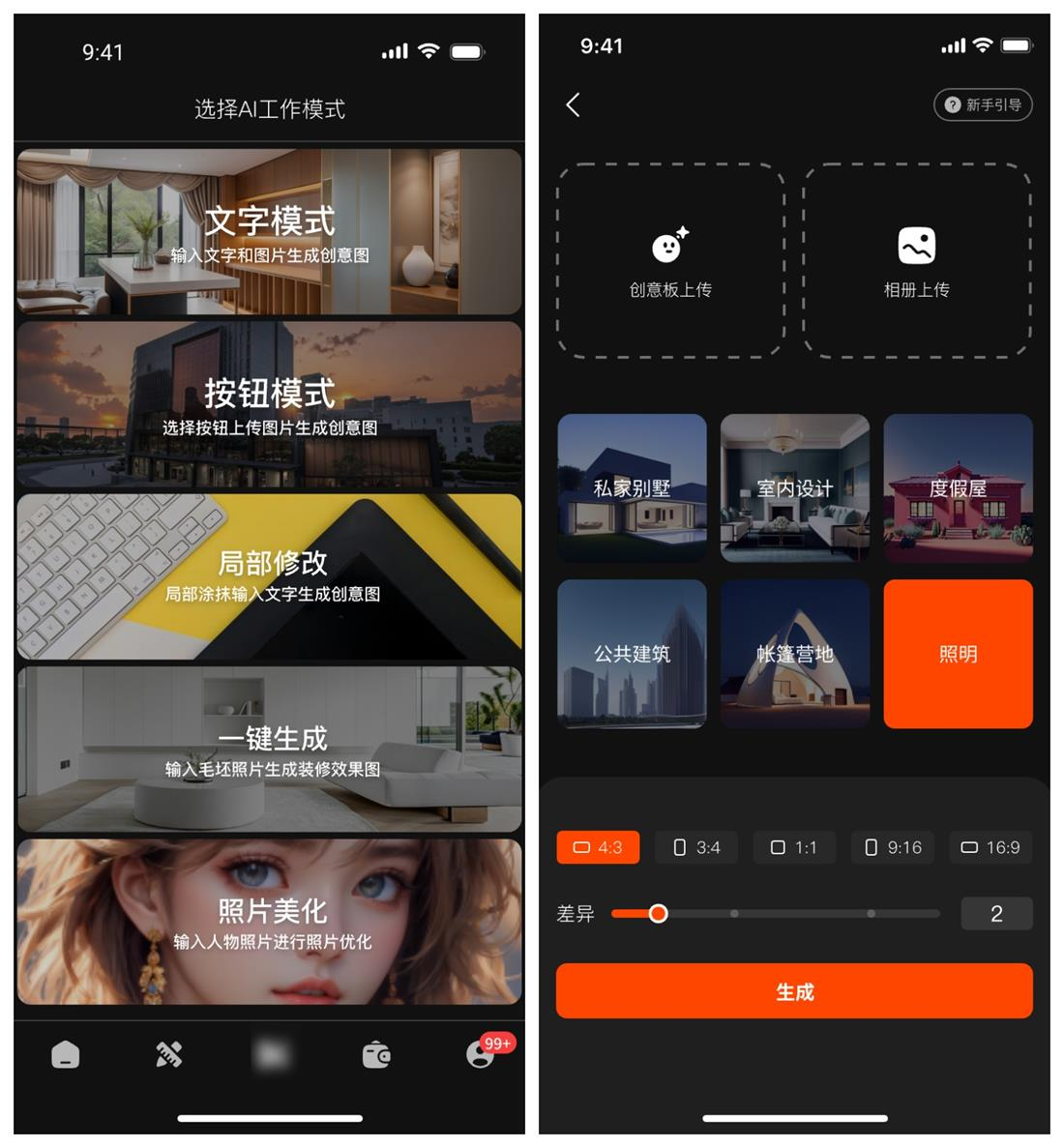The width and height of the screenshot is (1064, 1148).
Task: Choose the 按钮模式 card
Action: click(269, 404)
